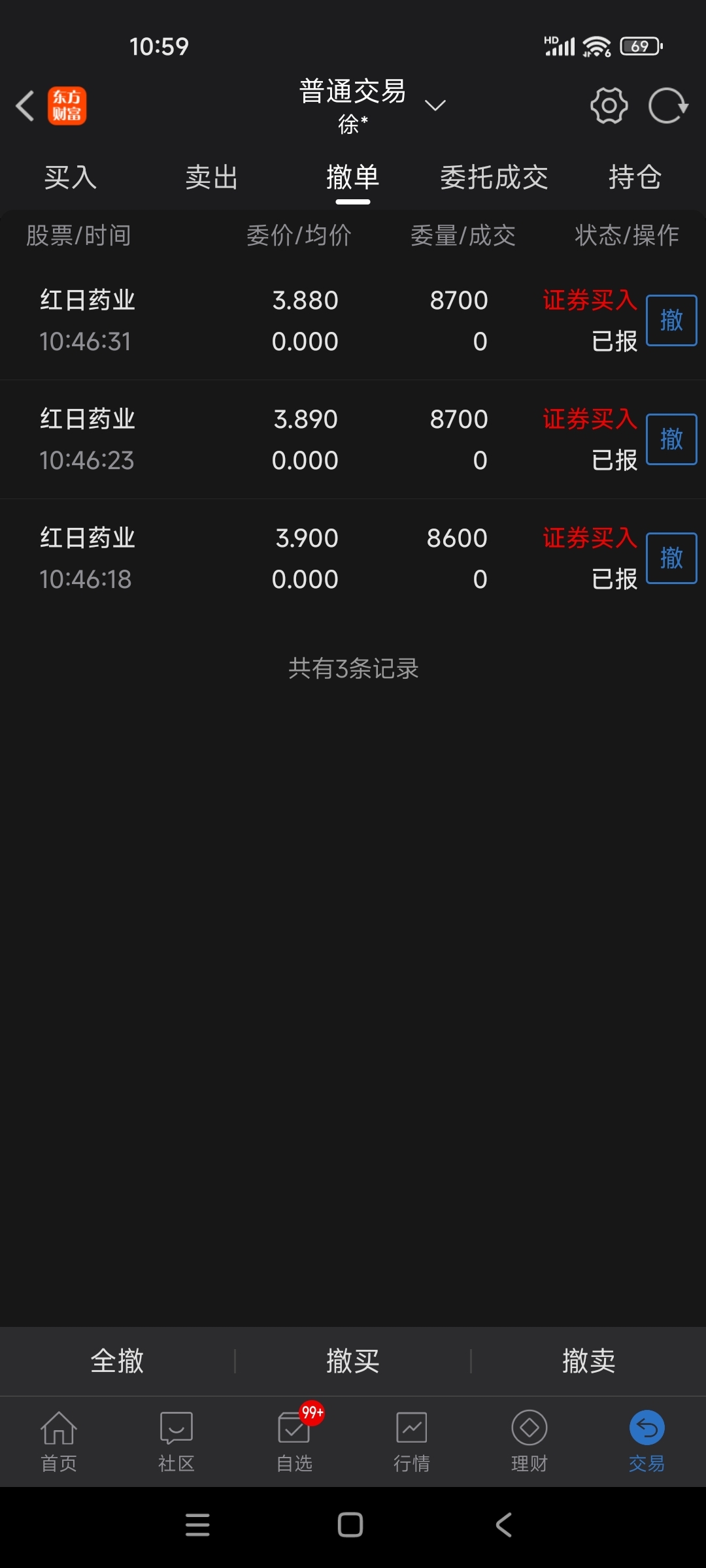Viewport: 706px width, 1568px height.
Task: Switch to the 持仓 tab
Action: pos(635,177)
